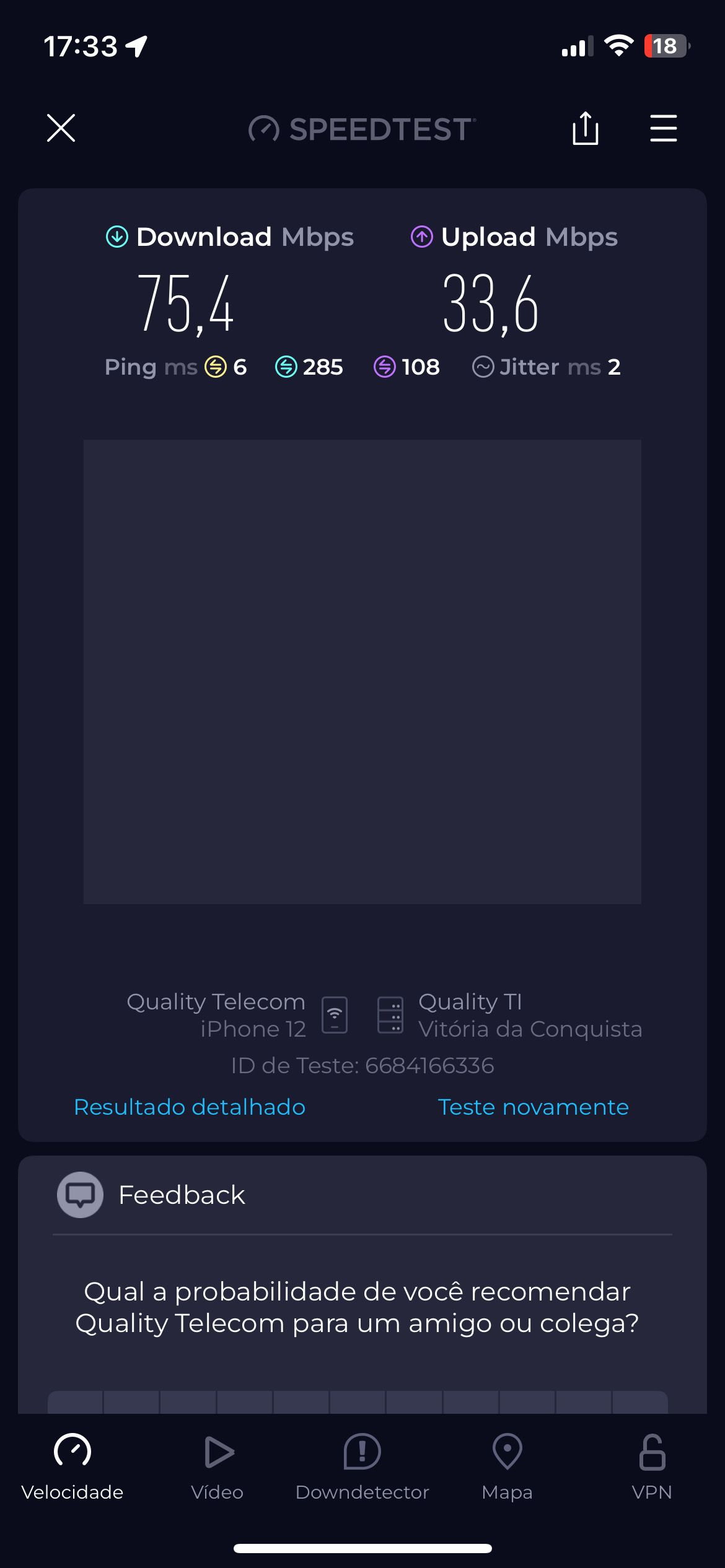Open Resultado detalhado link
725x1568 pixels.
click(x=190, y=1107)
